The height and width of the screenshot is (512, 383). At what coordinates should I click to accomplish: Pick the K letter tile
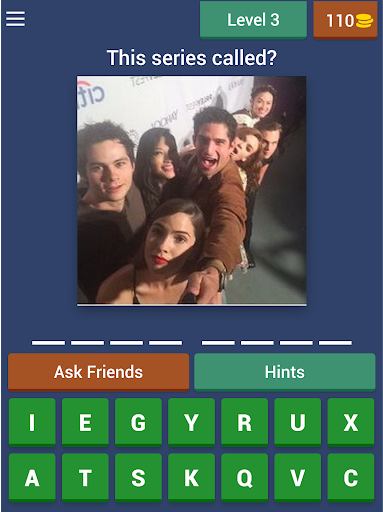tap(191, 478)
